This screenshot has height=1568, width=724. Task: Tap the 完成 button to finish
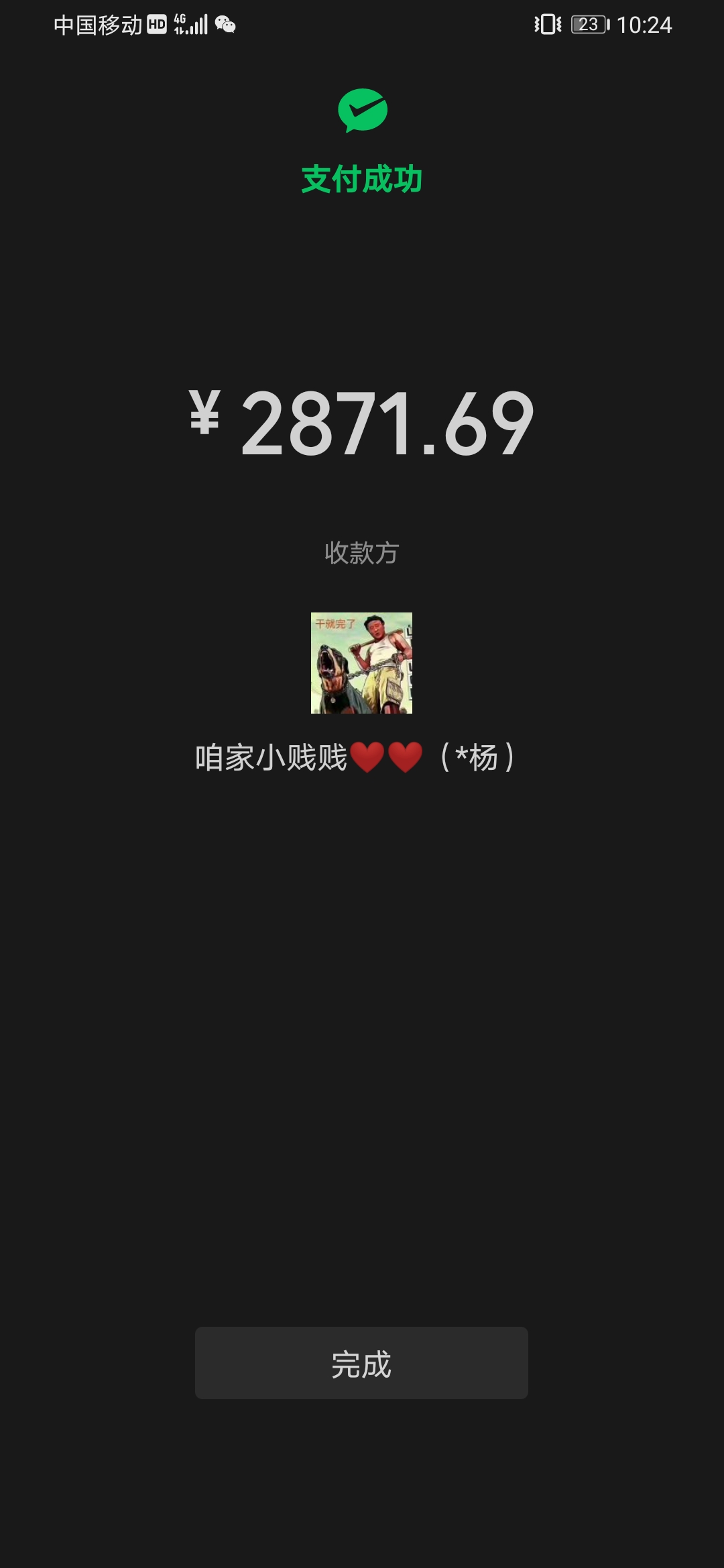point(361,1363)
